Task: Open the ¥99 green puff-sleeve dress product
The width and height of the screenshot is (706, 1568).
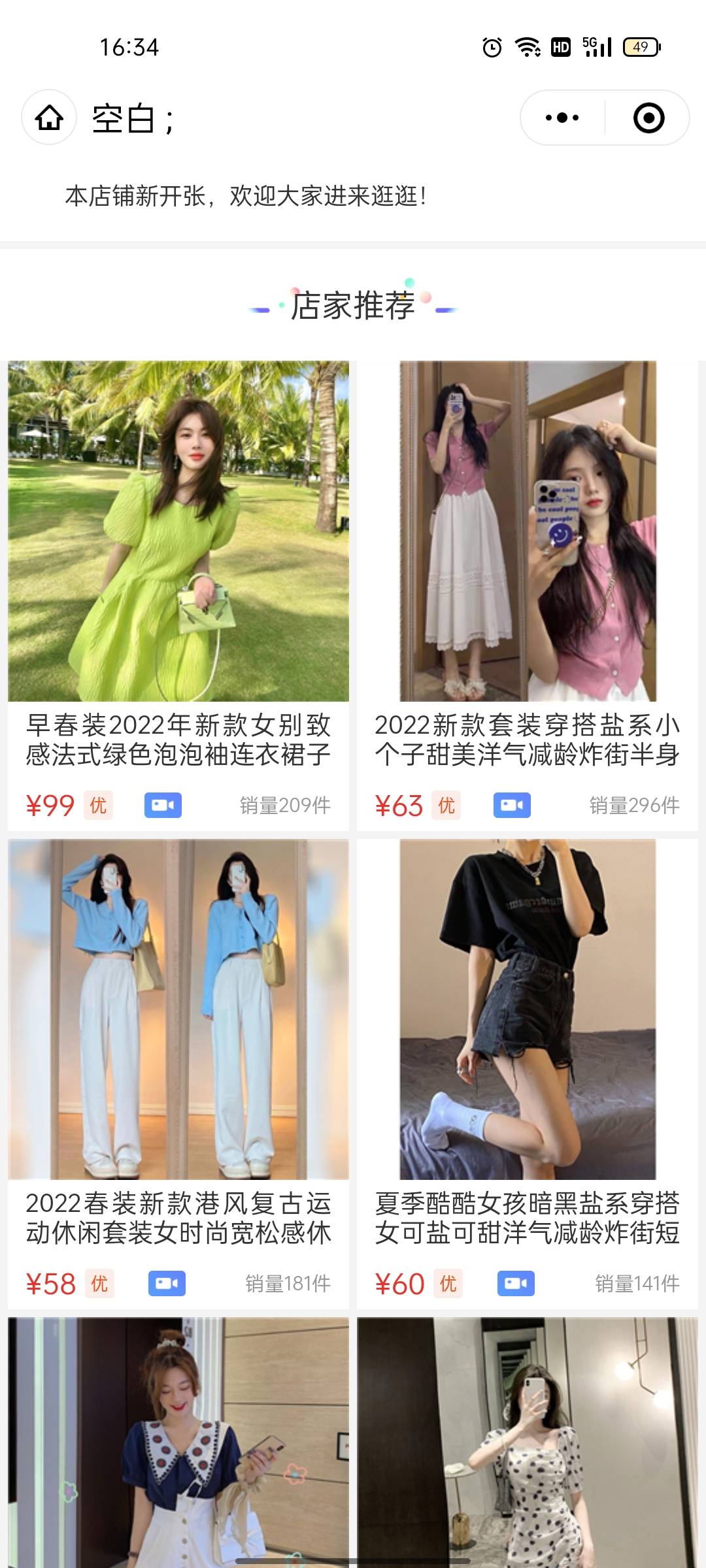Action: (178, 531)
